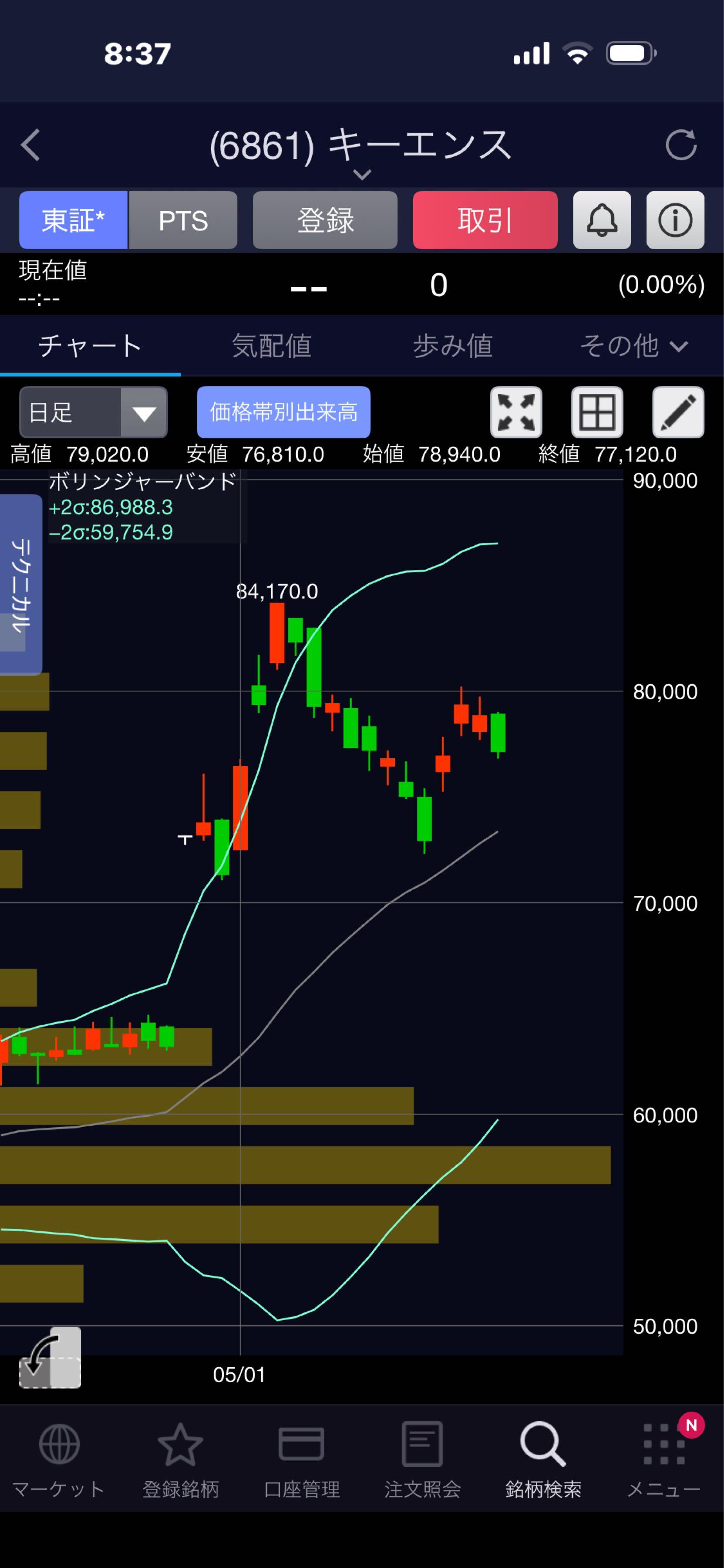Expand the chart to fullscreen
This screenshot has height=1568, width=724.
coord(516,412)
